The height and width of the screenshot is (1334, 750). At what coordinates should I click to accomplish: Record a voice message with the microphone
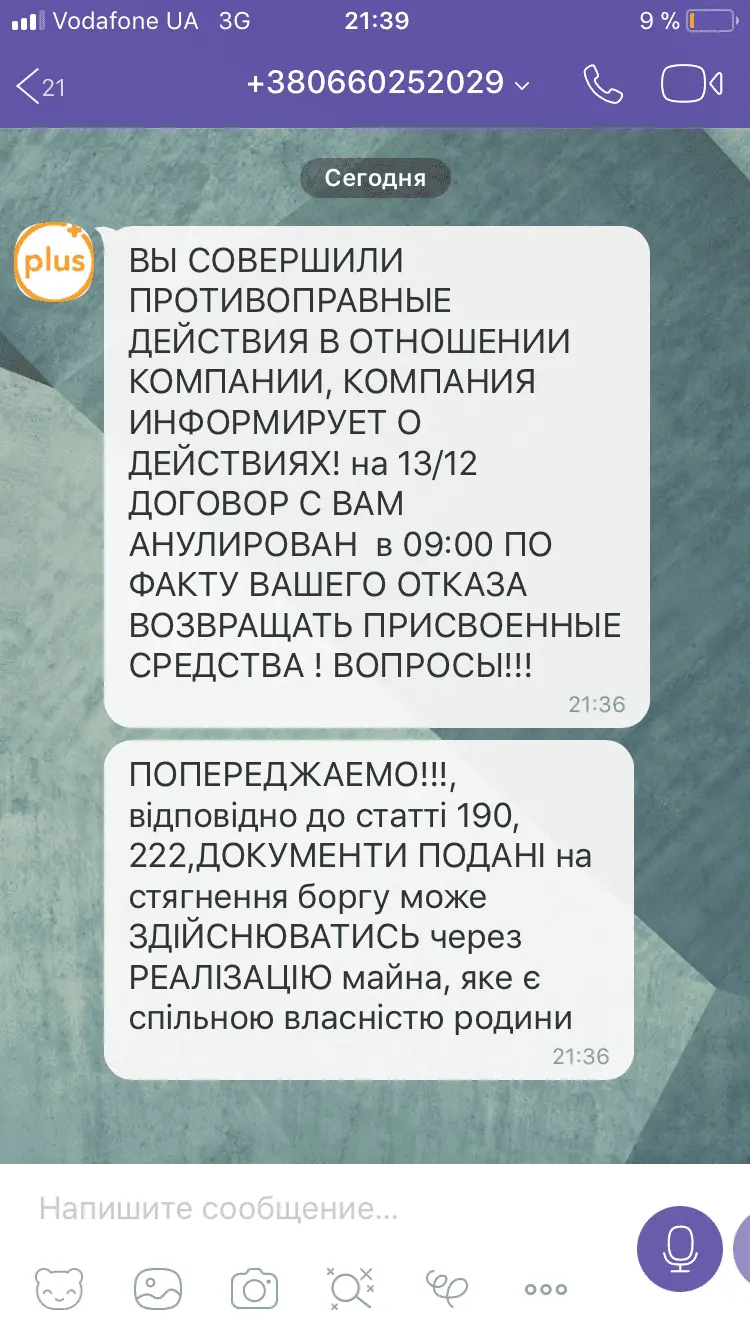coord(680,1249)
